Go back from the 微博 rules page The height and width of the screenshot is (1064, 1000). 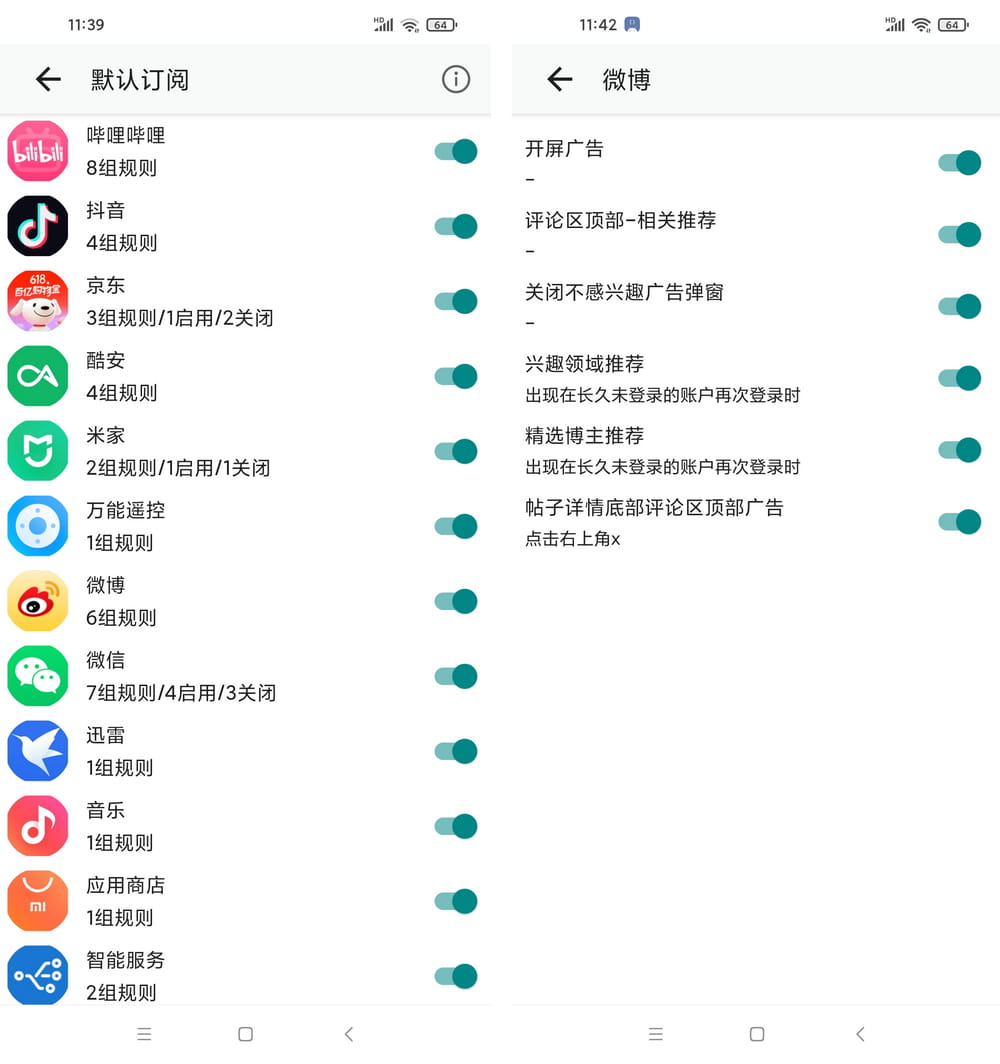(x=560, y=79)
